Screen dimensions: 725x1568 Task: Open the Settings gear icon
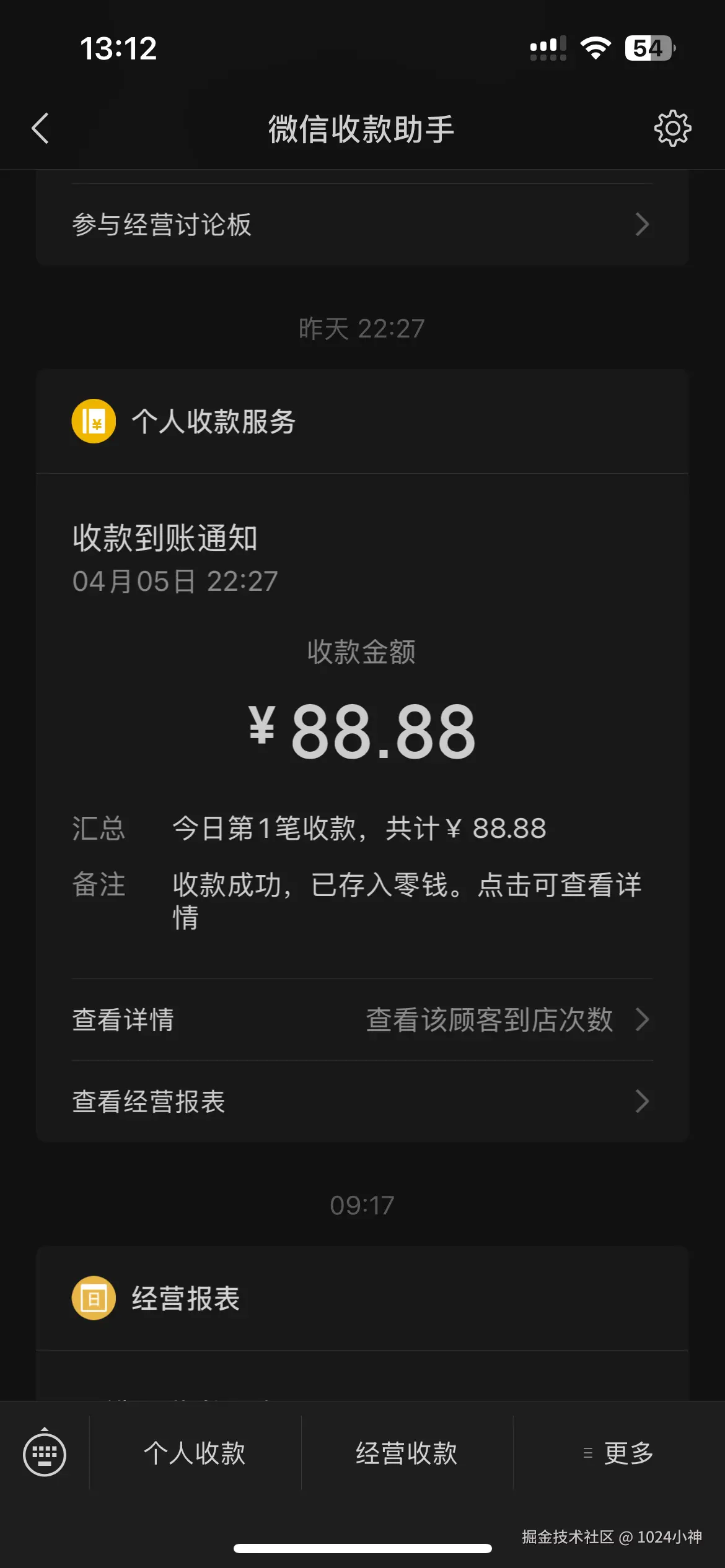(x=671, y=129)
